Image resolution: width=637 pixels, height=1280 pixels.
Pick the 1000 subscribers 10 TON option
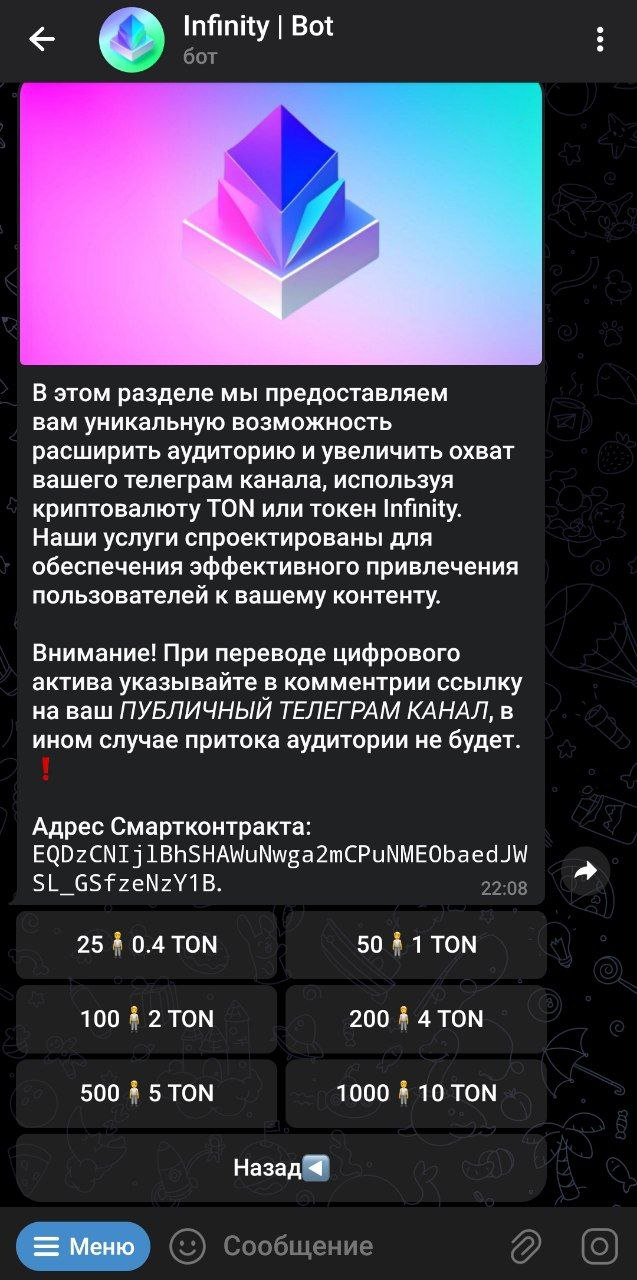coord(416,1093)
